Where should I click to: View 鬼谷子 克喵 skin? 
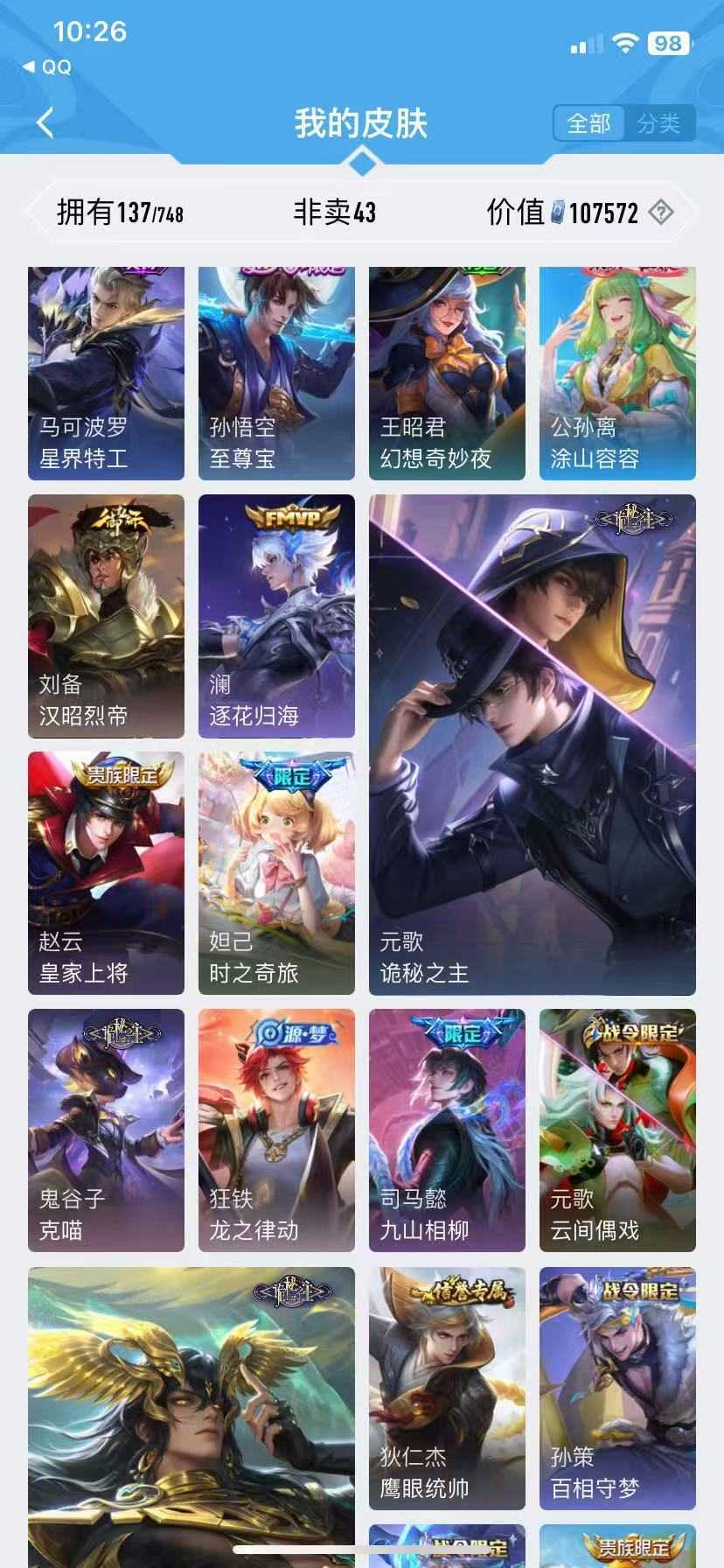106,1130
